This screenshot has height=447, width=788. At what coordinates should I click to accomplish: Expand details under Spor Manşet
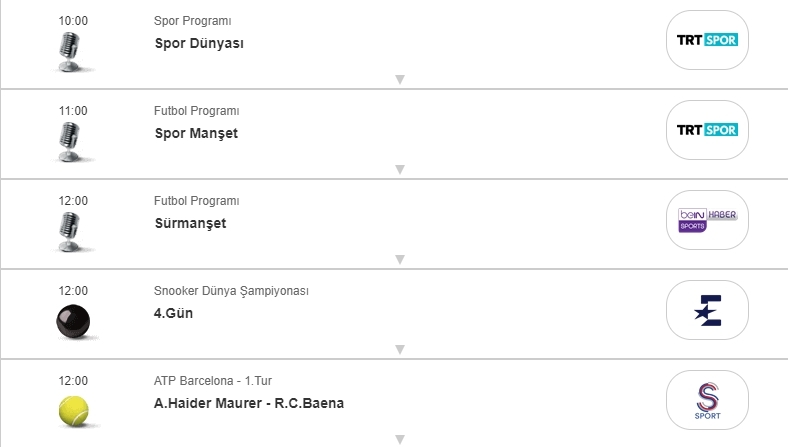pos(399,170)
